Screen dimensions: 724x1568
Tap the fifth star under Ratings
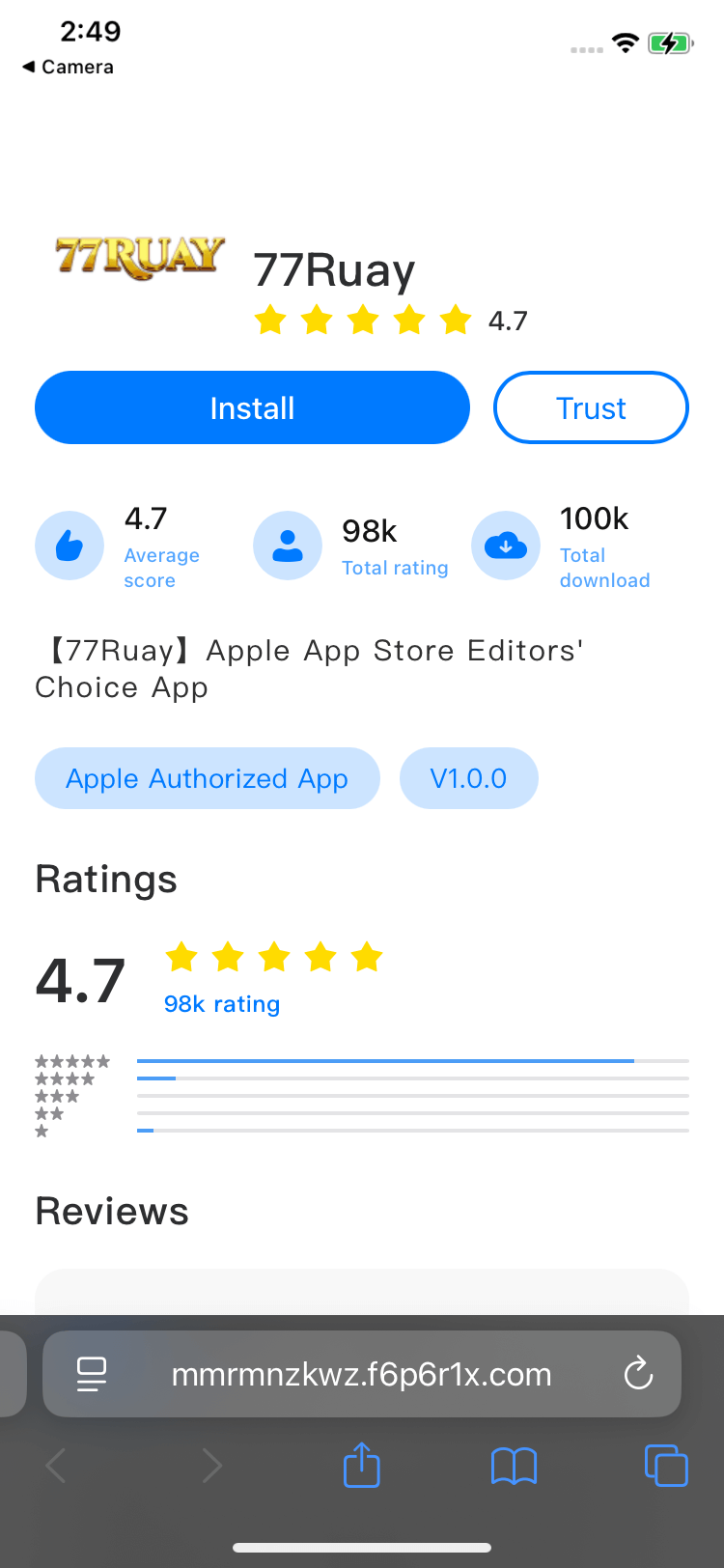click(x=366, y=957)
